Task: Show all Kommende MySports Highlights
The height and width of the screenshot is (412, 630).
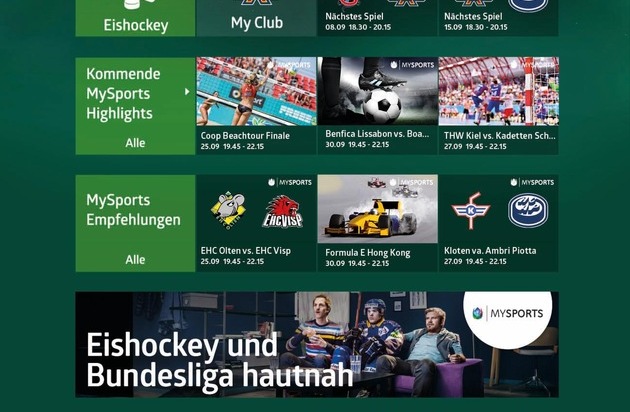Action: tap(135, 143)
